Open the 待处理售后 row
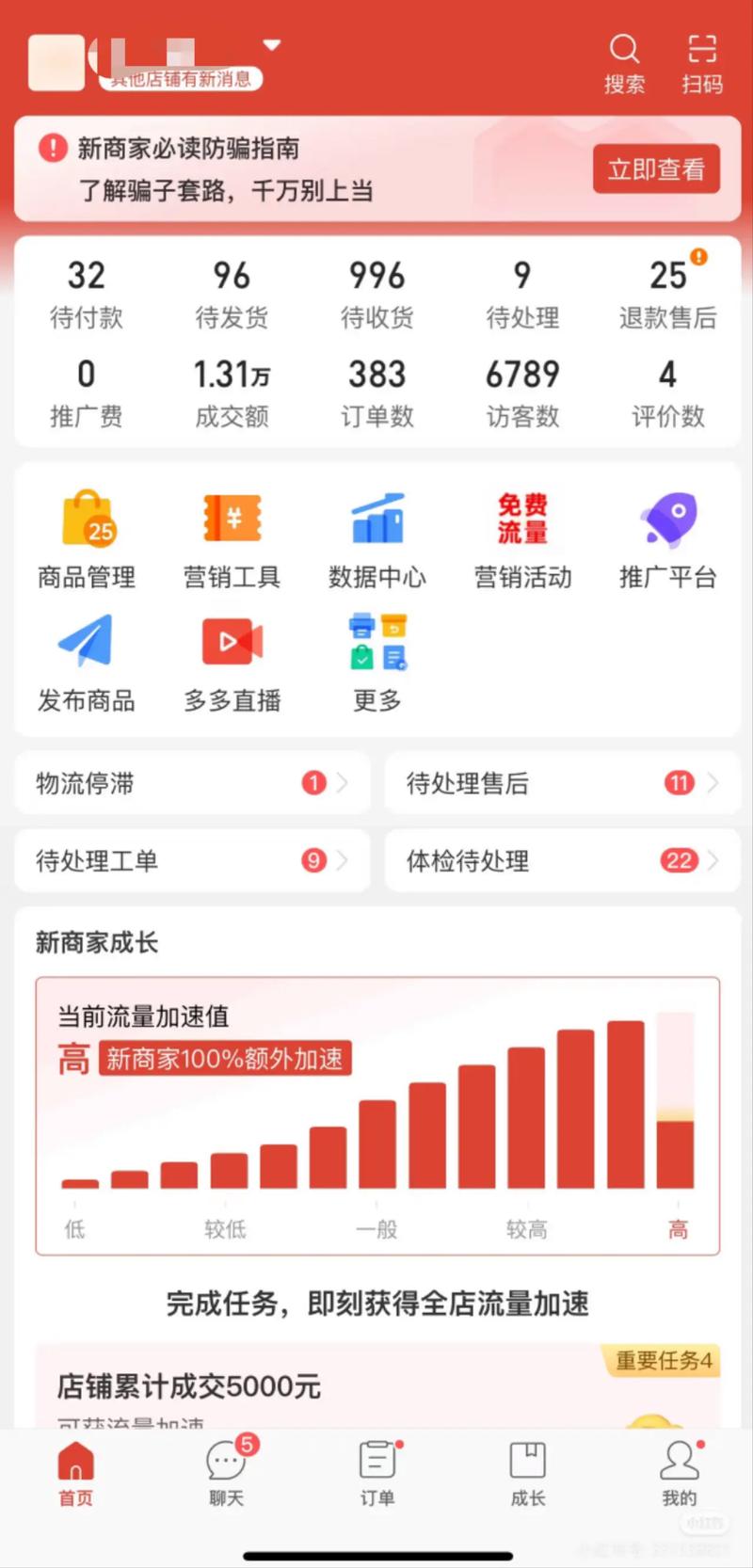 (x=562, y=783)
